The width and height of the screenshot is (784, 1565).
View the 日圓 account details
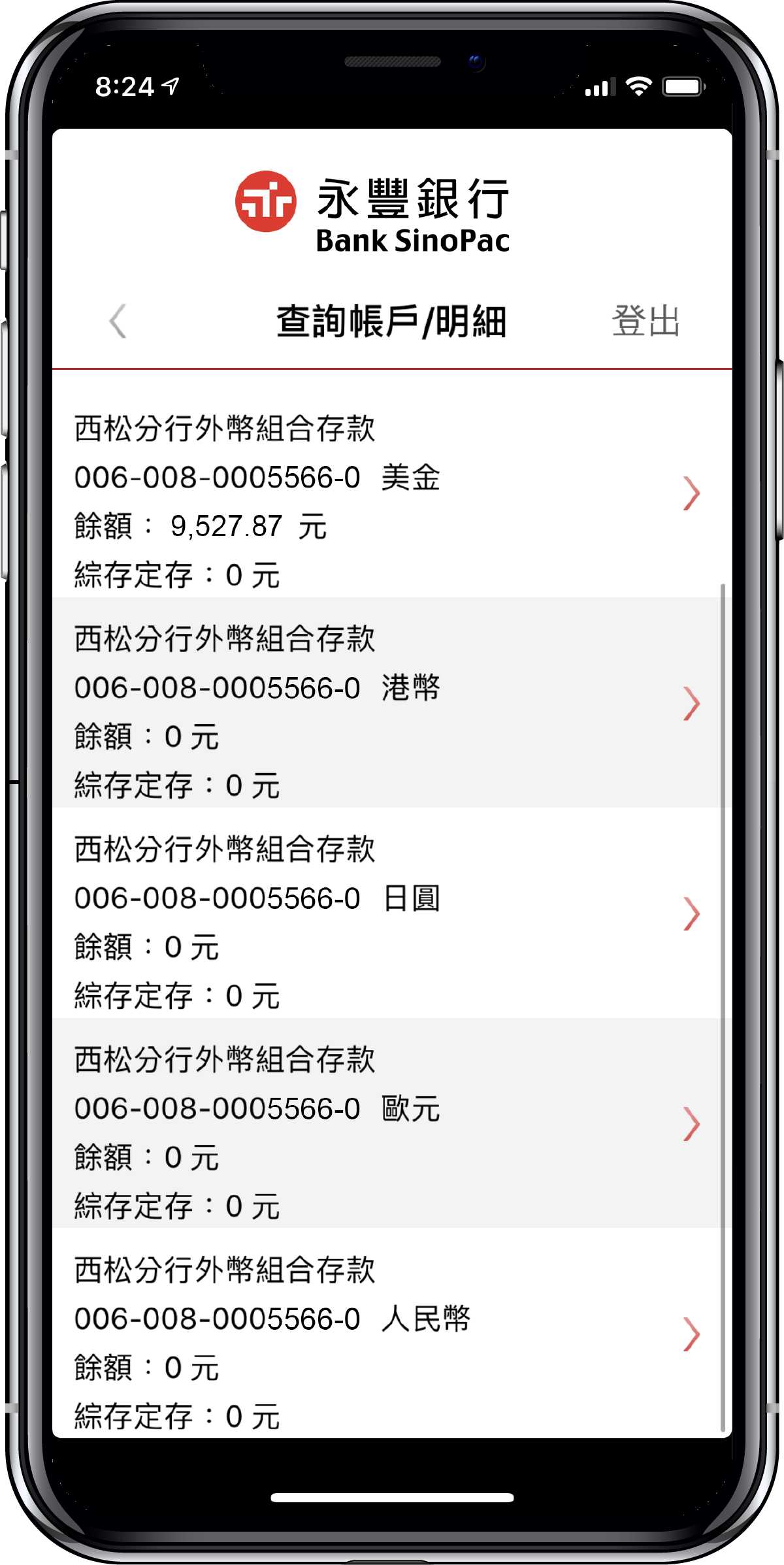click(389, 913)
